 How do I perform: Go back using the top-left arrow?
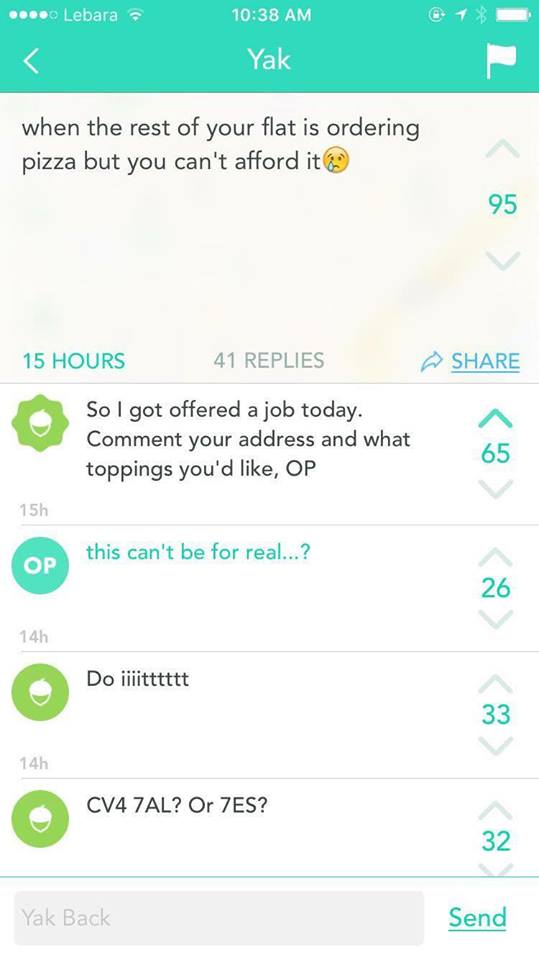click(x=31, y=61)
